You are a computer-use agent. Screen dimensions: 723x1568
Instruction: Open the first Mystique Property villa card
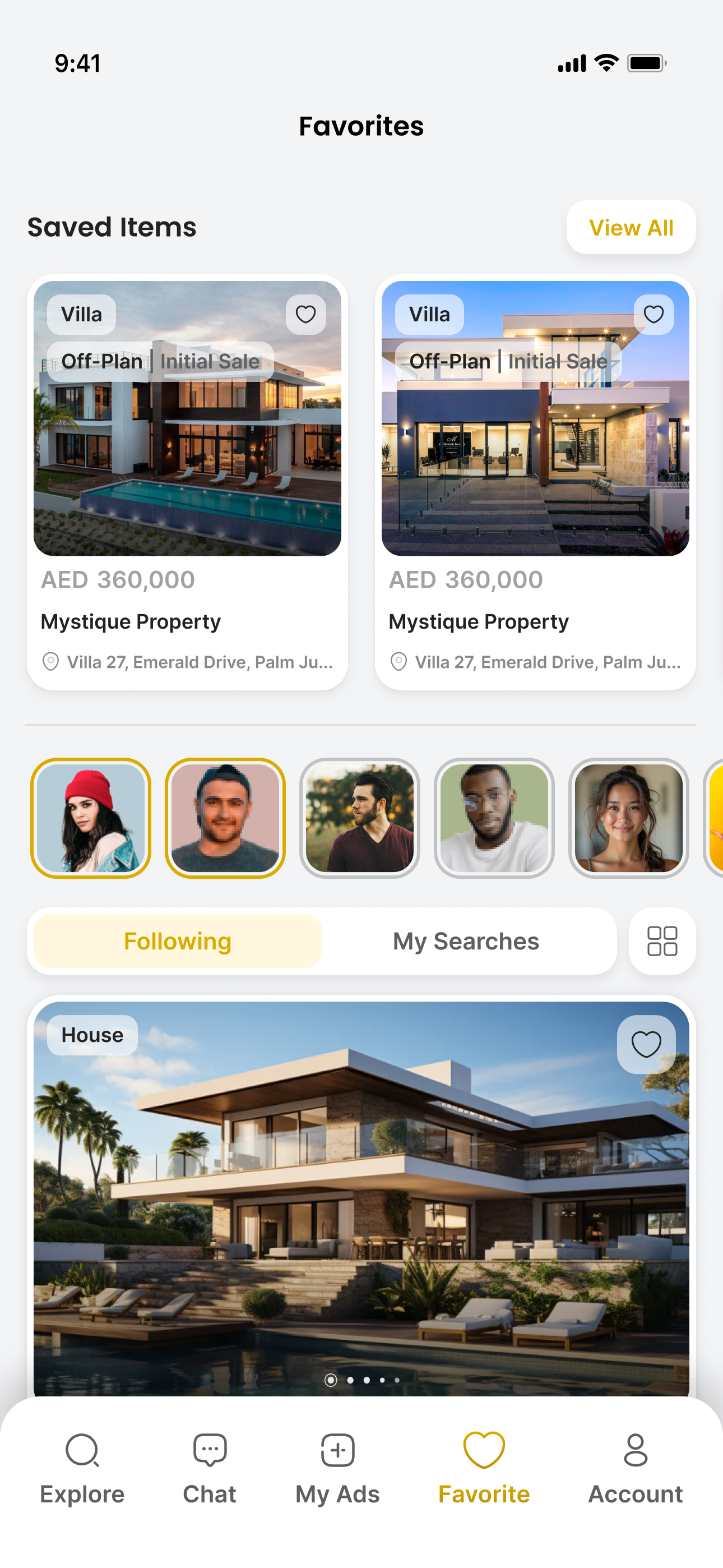pos(187,621)
